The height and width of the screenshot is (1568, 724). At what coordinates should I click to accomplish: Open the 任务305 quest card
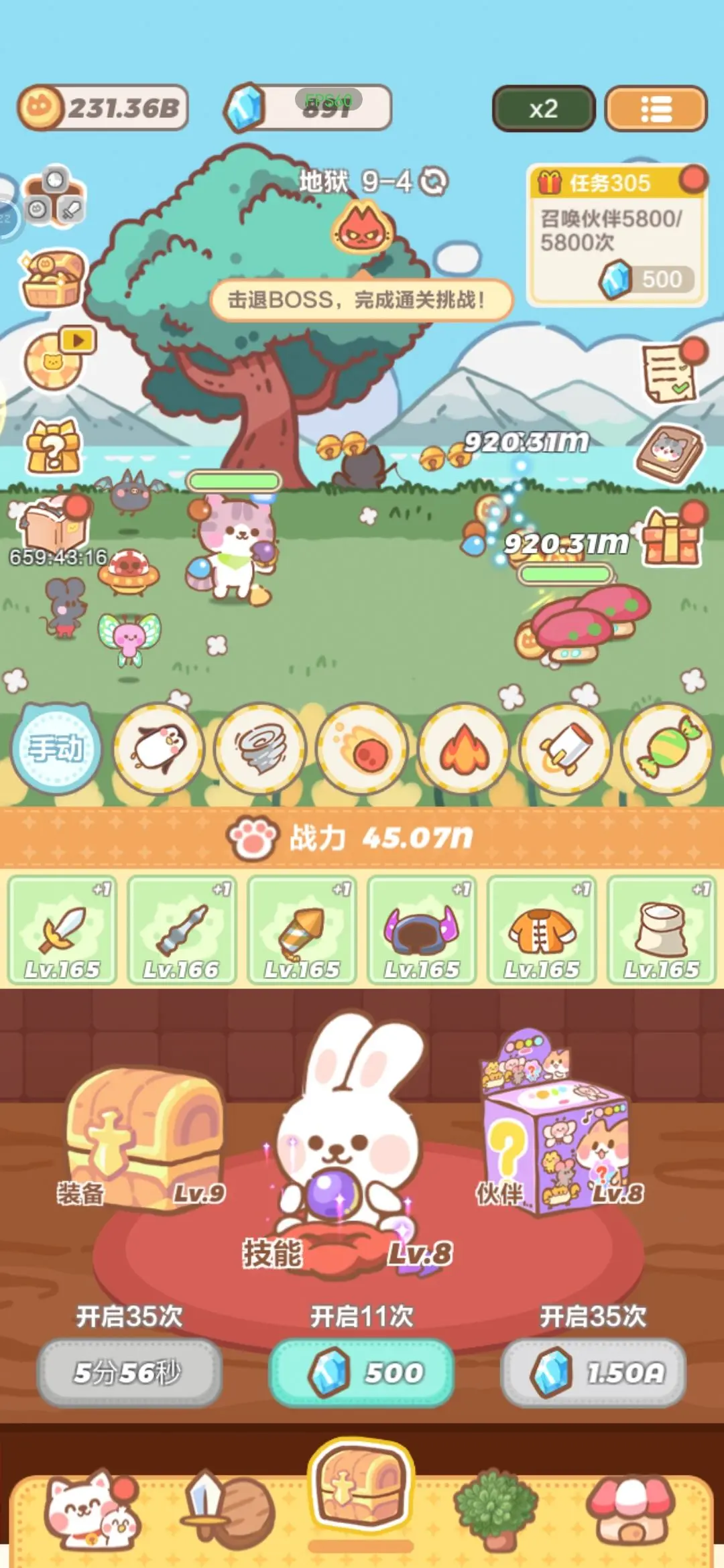point(617,235)
